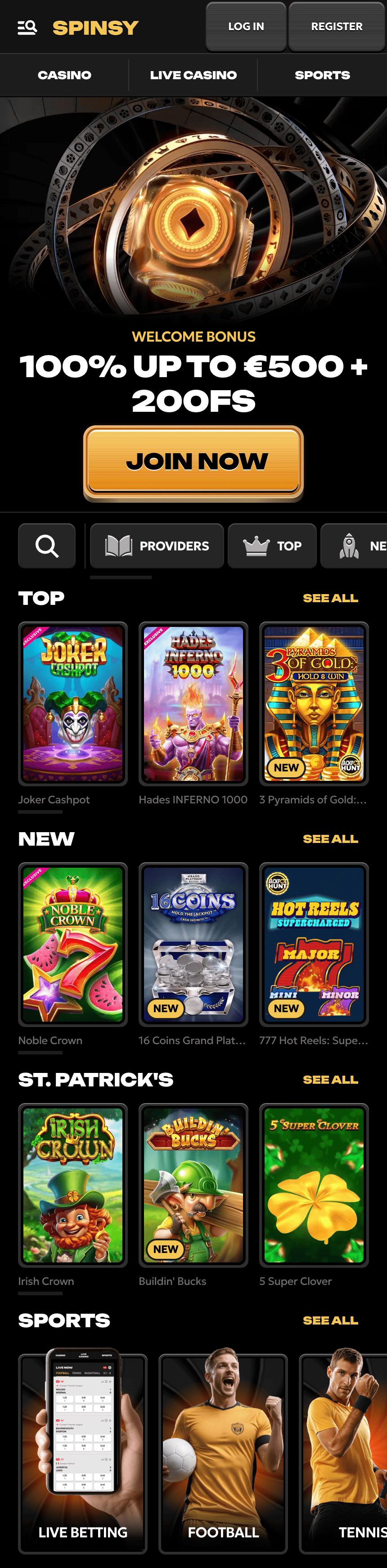
Task: Play the Irish Crown game
Action: 73,1185
